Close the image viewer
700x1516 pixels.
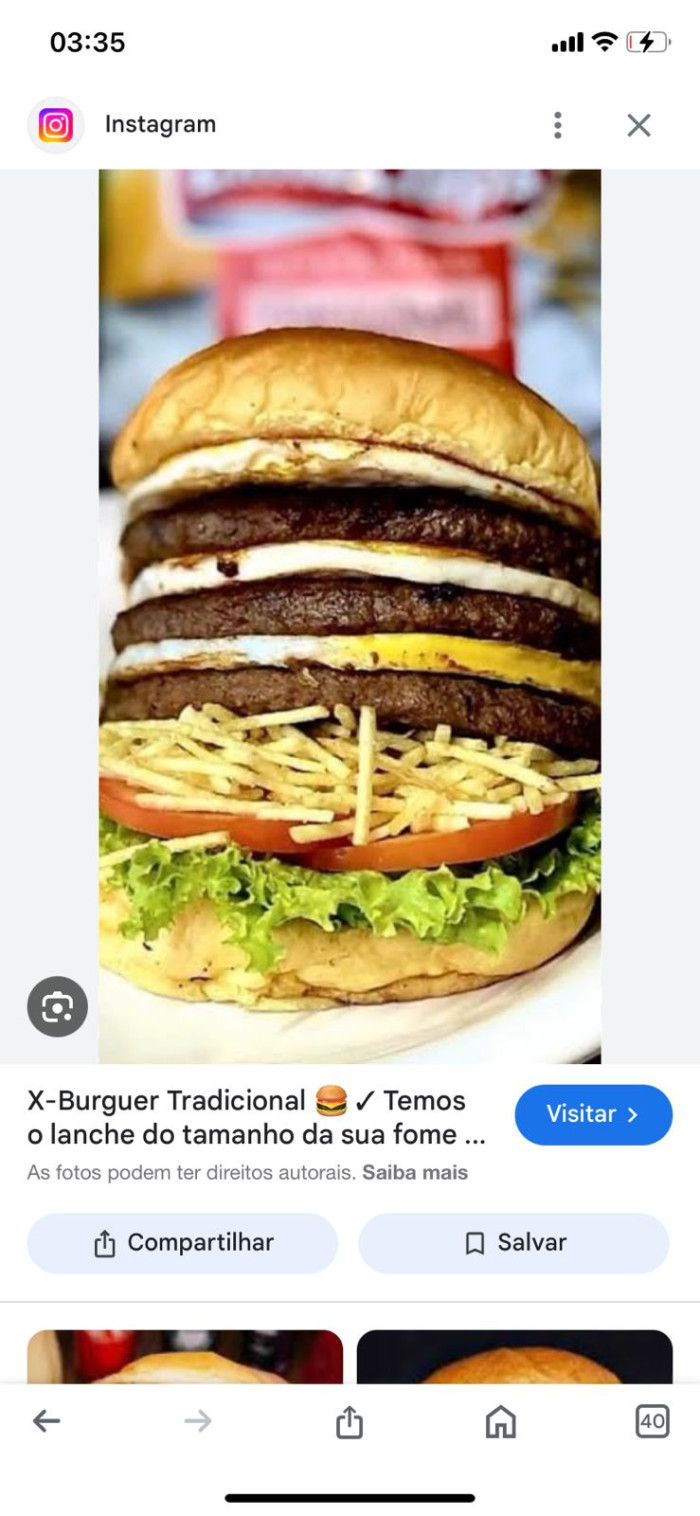tap(639, 125)
